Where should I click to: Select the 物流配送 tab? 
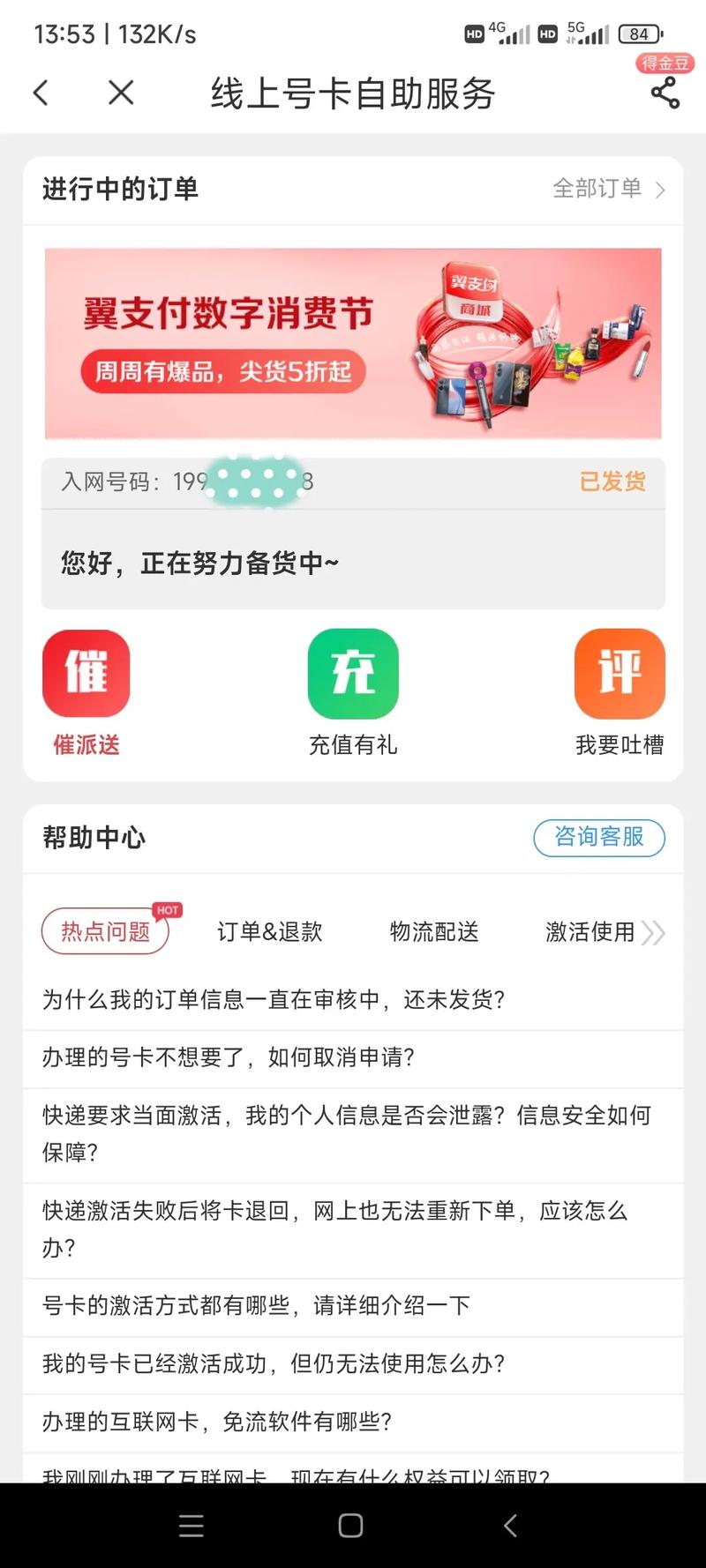433,932
